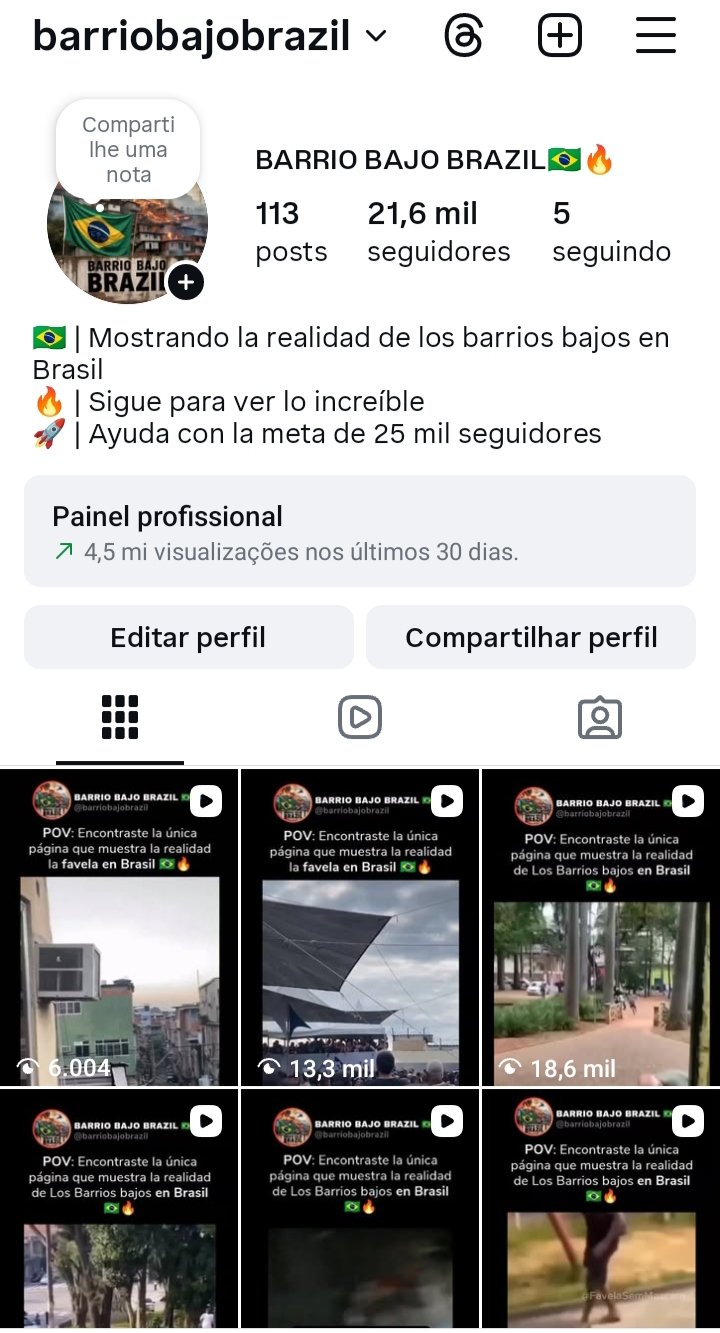Open the Painel profissional card
The width and height of the screenshot is (720, 1333).
point(359,531)
